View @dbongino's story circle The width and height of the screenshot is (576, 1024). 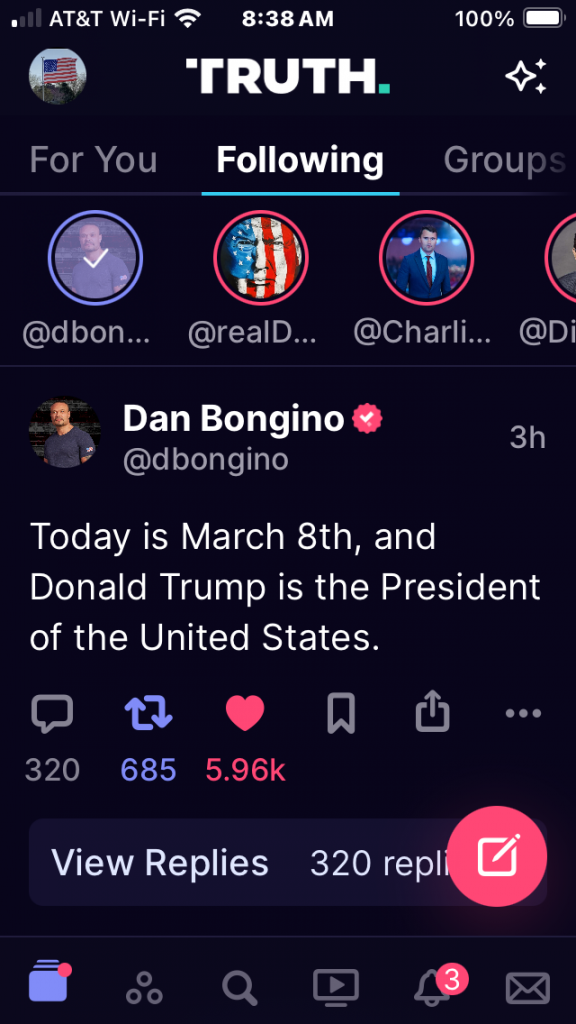click(95, 257)
